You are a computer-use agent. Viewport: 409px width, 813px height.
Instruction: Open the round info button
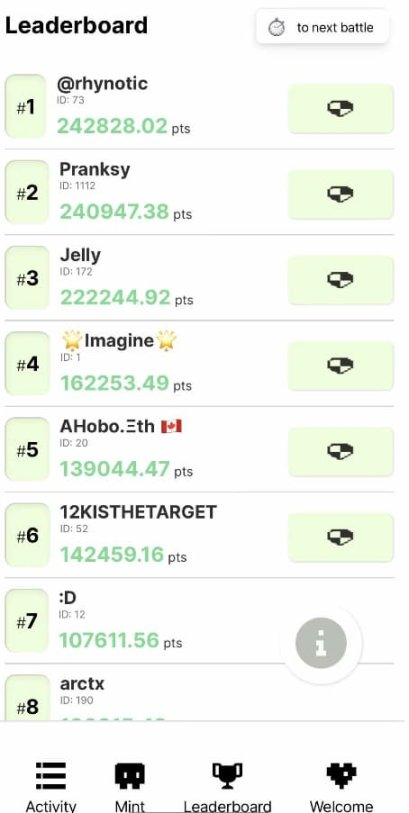321,643
